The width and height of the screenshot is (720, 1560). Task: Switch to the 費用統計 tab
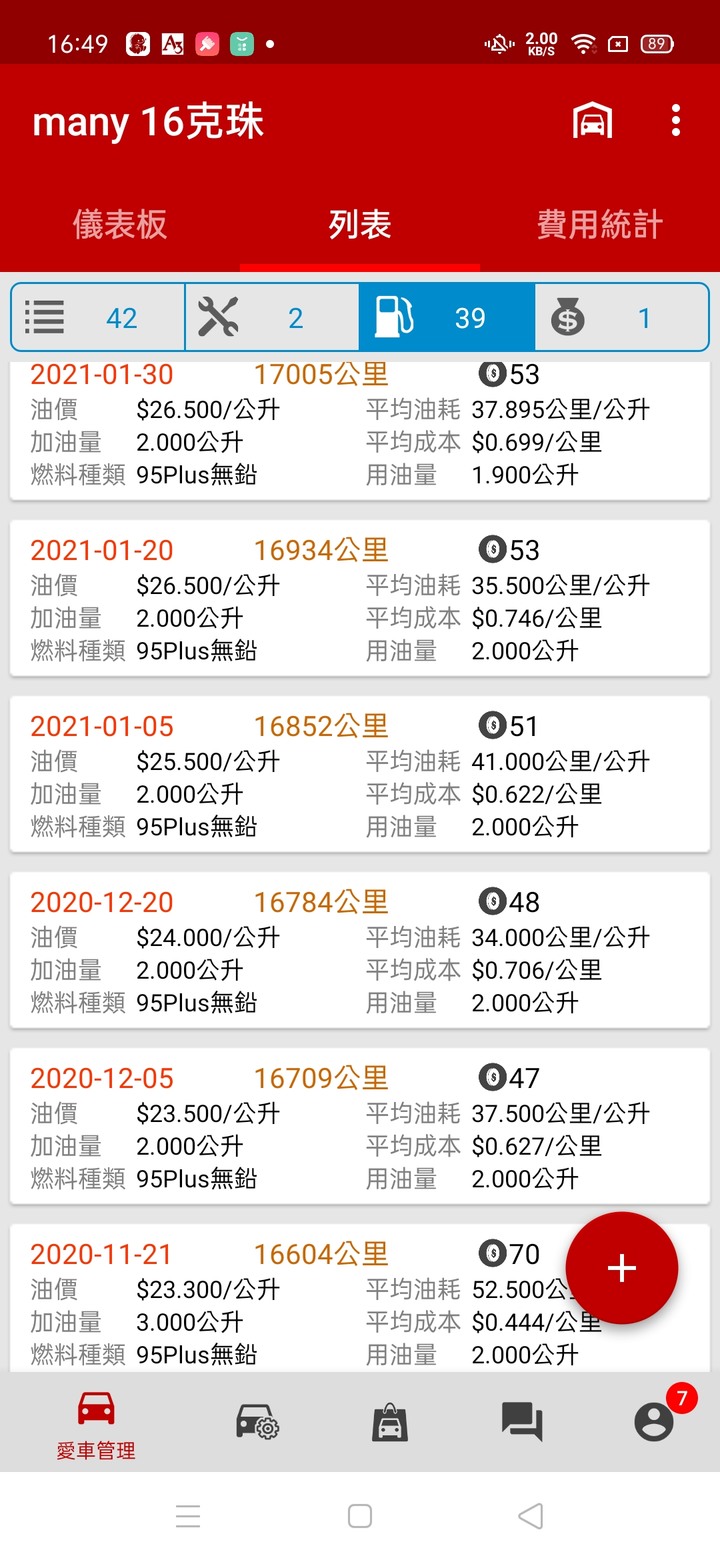click(x=600, y=224)
